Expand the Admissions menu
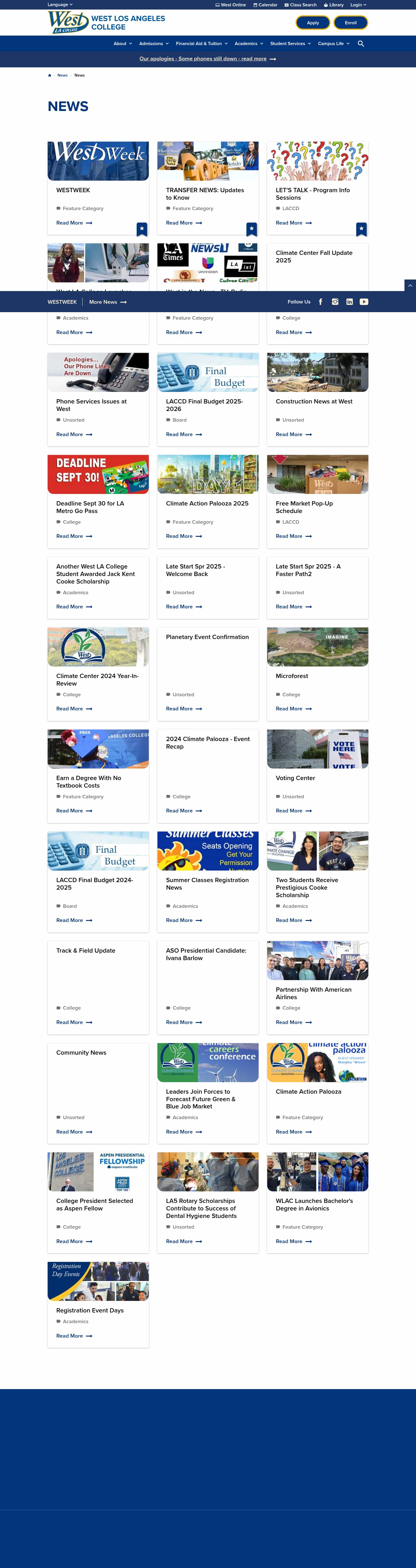The width and height of the screenshot is (416, 1568). coord(154,44)
